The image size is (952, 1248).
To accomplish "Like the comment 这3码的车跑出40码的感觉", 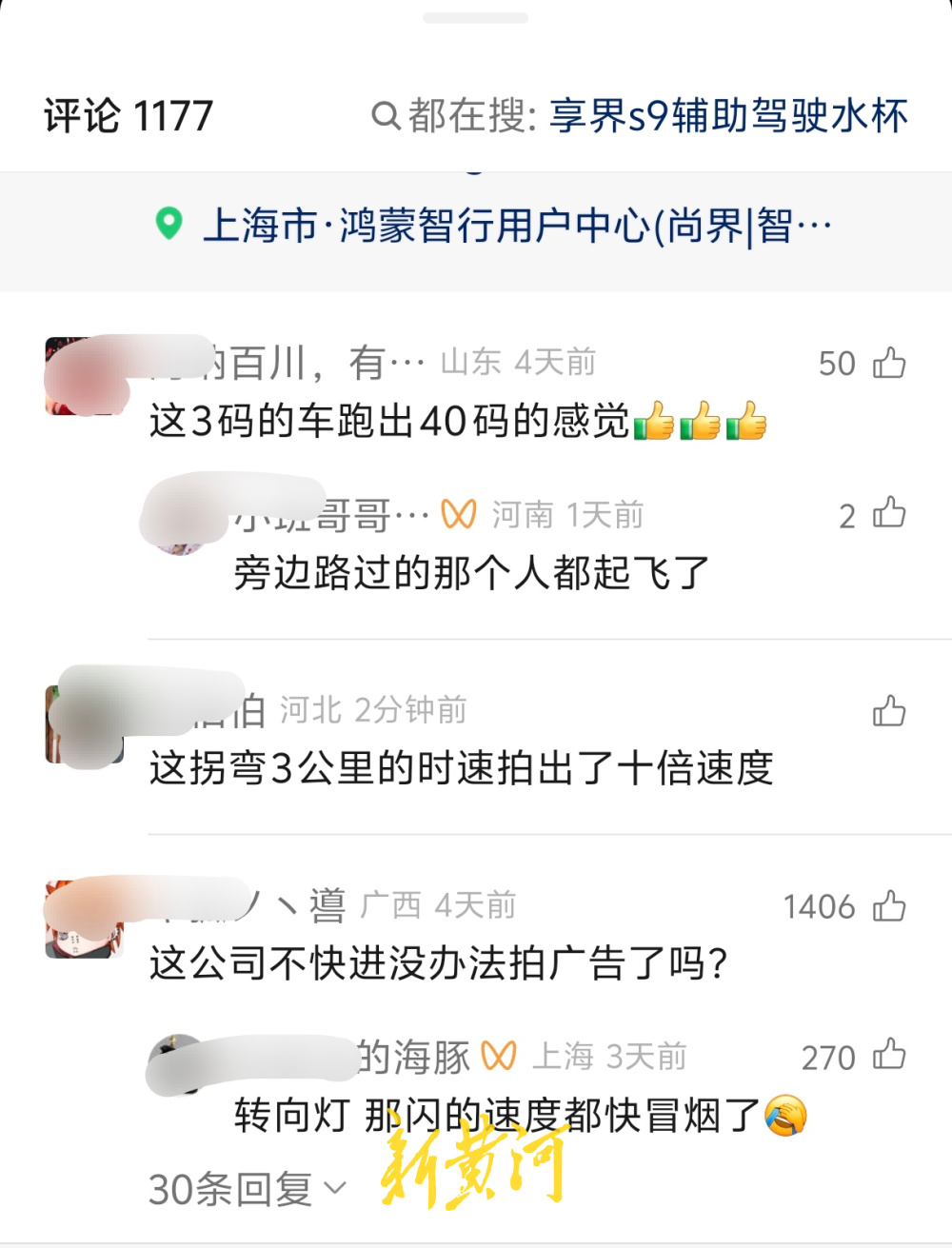I will click(x=889, y=363).
